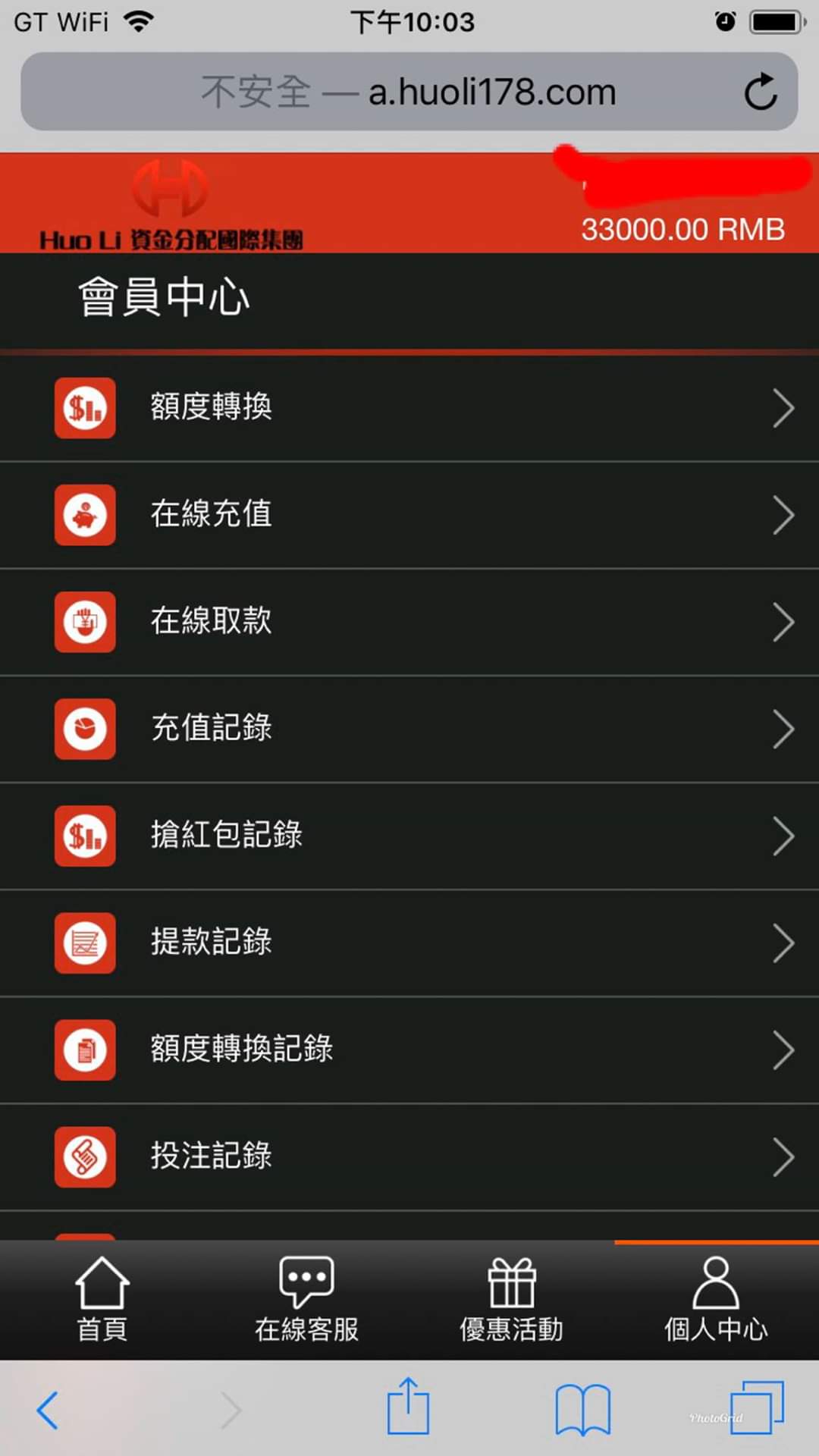819x1456 pixels.
Task: Open 在線充值 to recharge online
Action: pos(409,514)
